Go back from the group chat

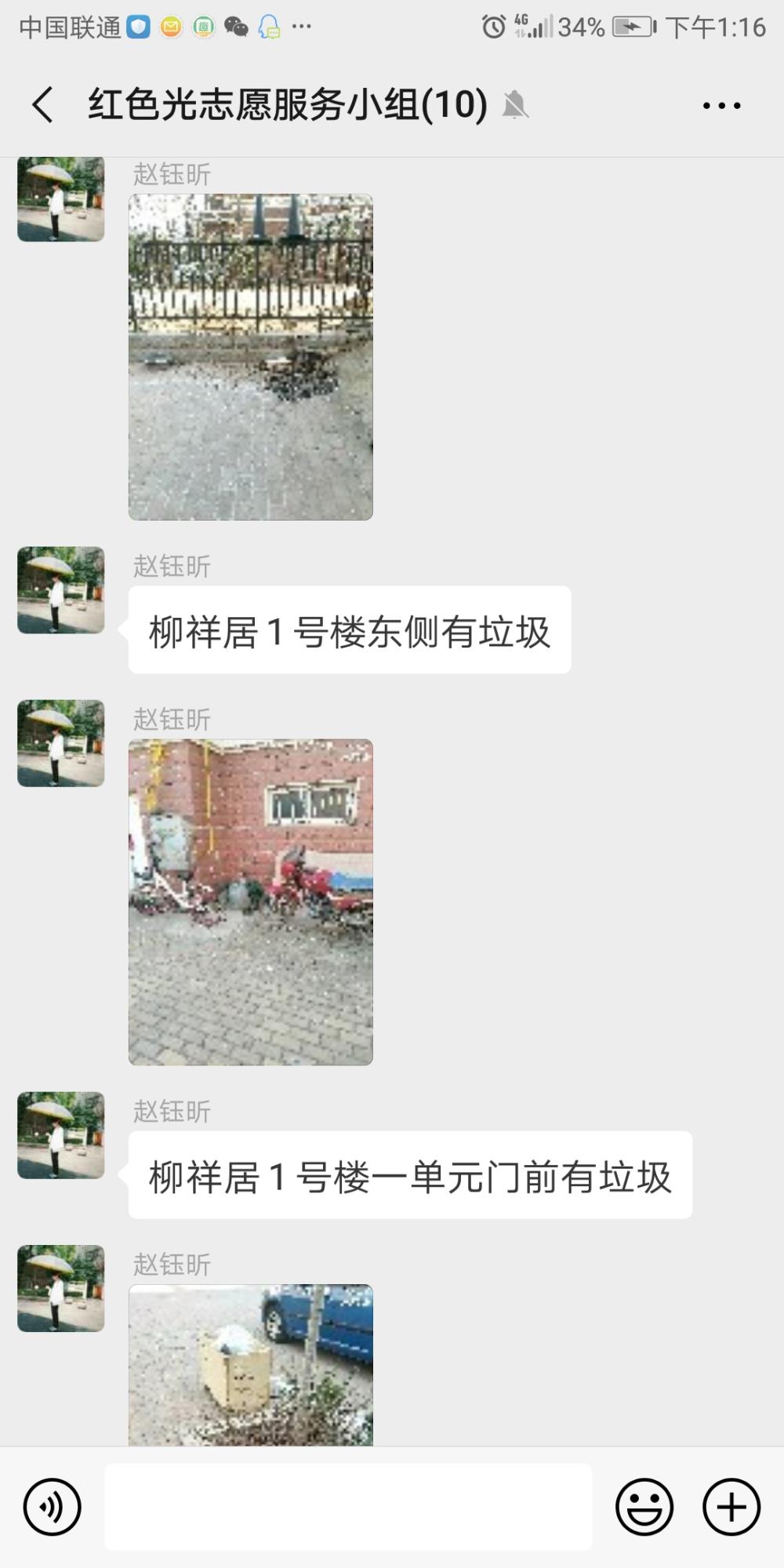(x=43, y=104)
